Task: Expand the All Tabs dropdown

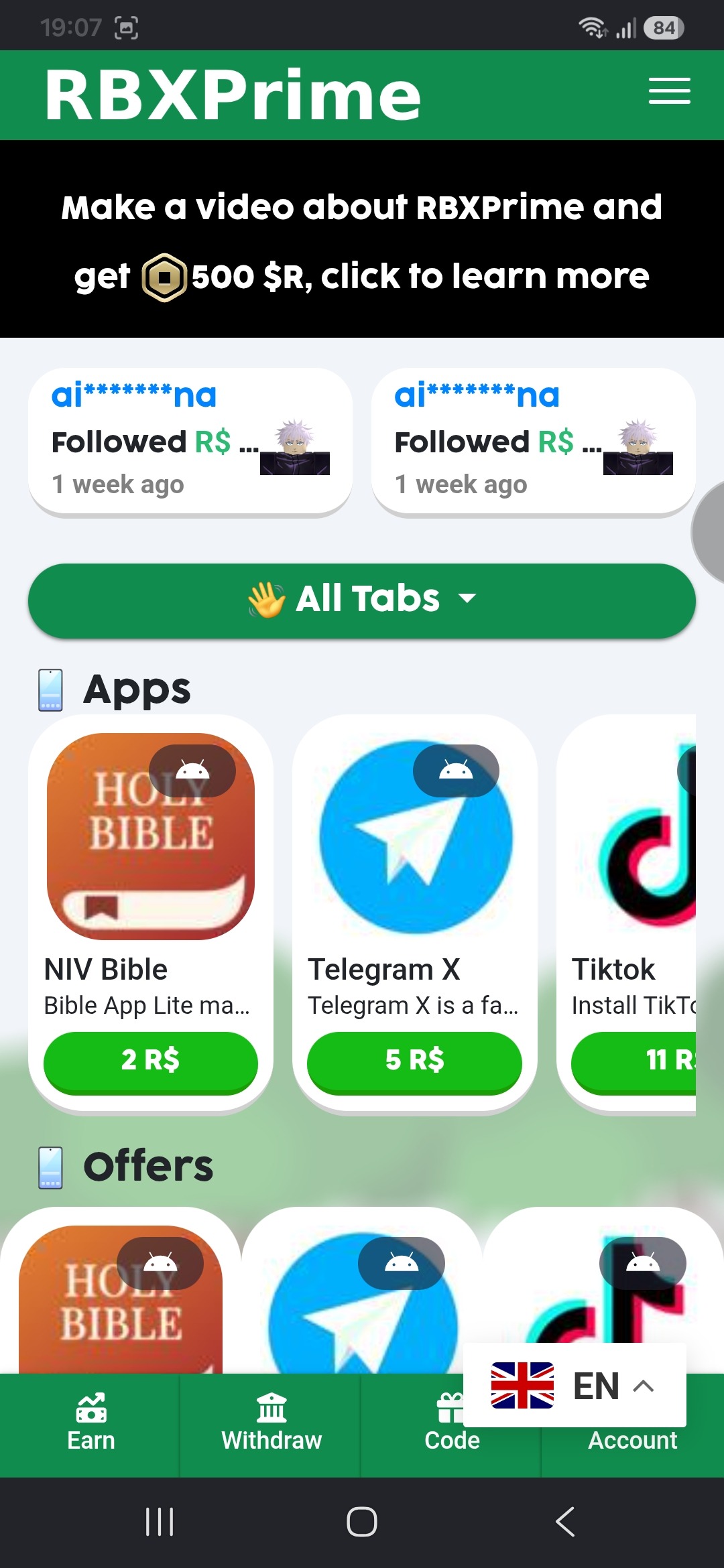Action: coord(362,600)
